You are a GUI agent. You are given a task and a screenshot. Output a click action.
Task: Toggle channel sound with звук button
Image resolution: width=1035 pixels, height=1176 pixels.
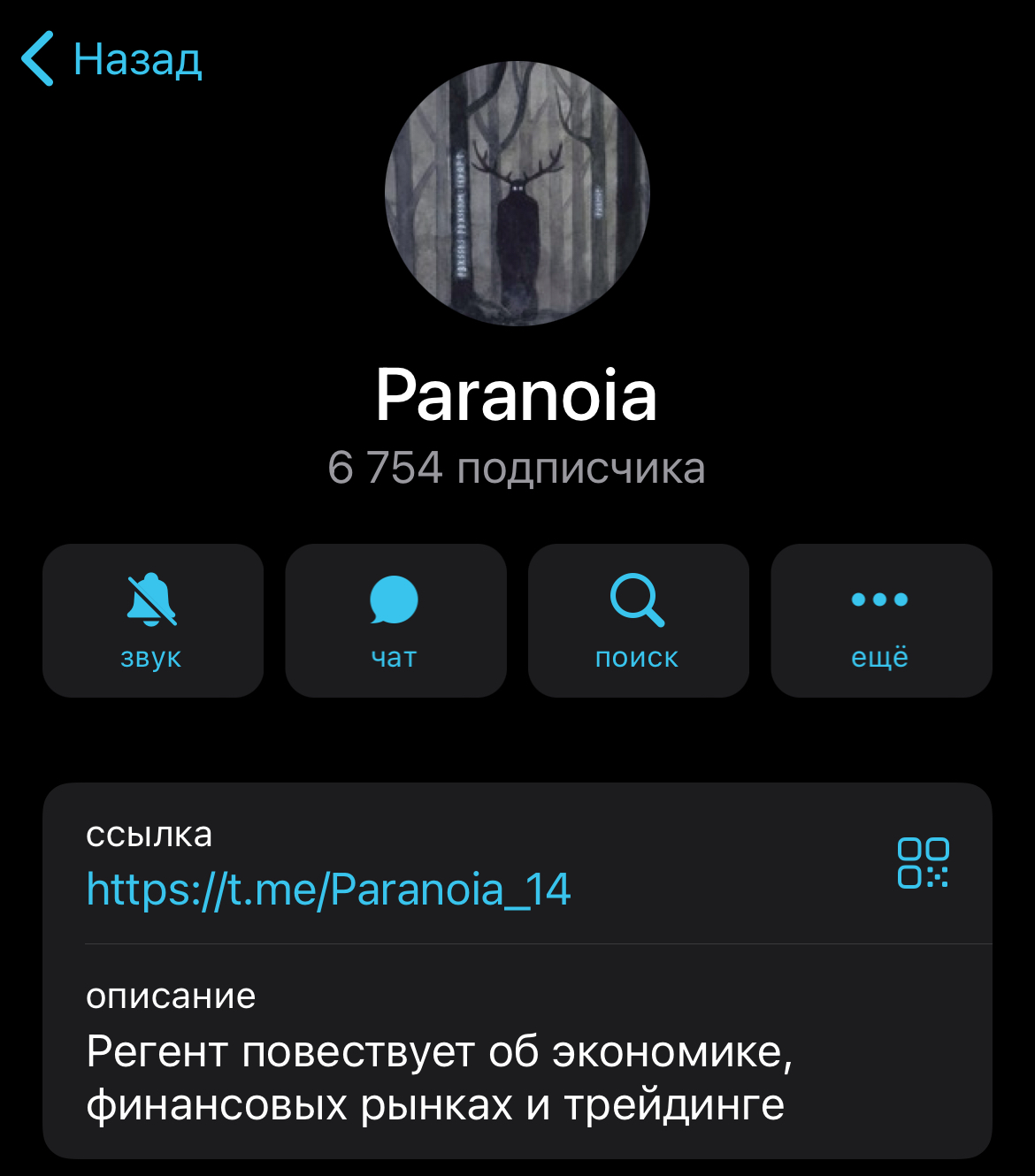pyautogui.click(x=153, y=621)
